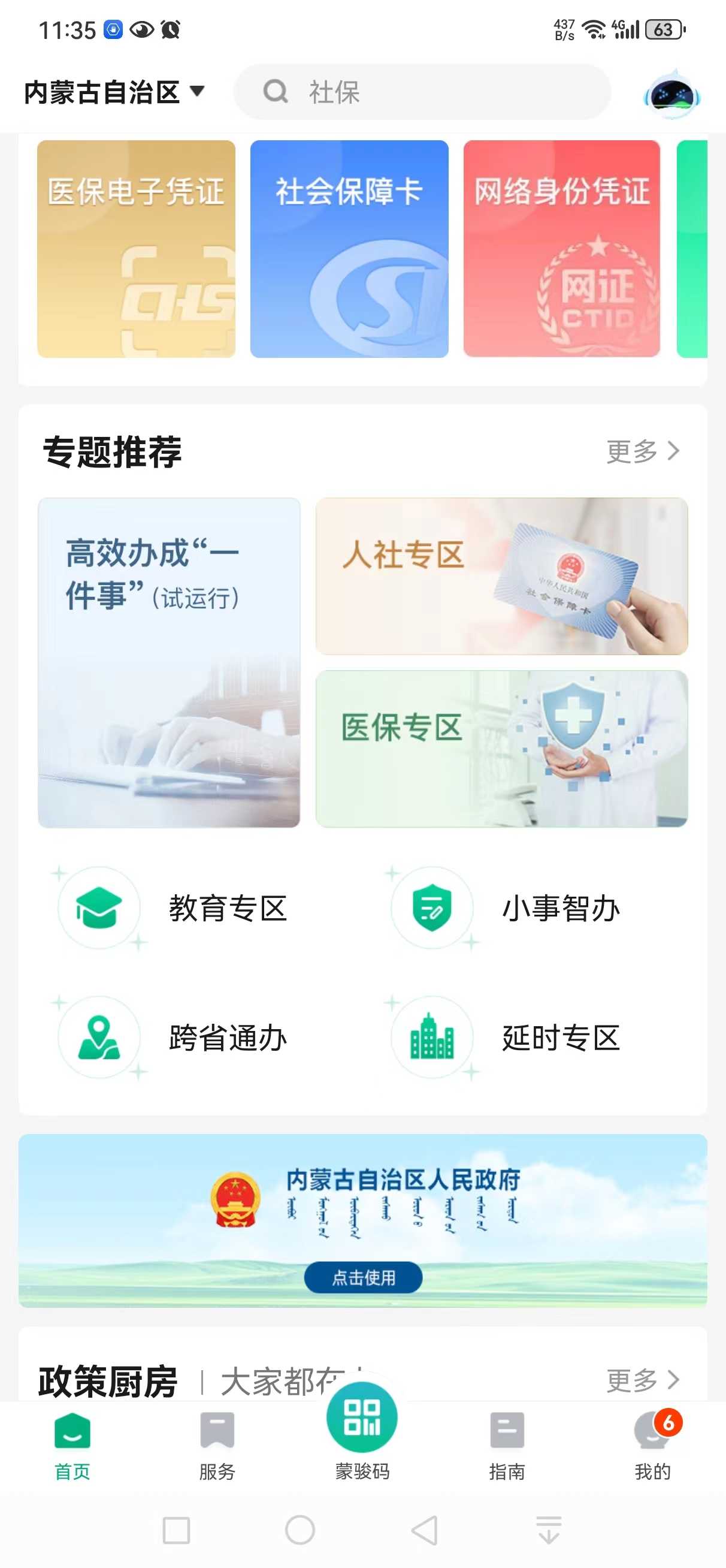Viewport: 726px width, 1568px height.
Task: Open the 医保电子凭证 card
Action: [x=137, y=248]
